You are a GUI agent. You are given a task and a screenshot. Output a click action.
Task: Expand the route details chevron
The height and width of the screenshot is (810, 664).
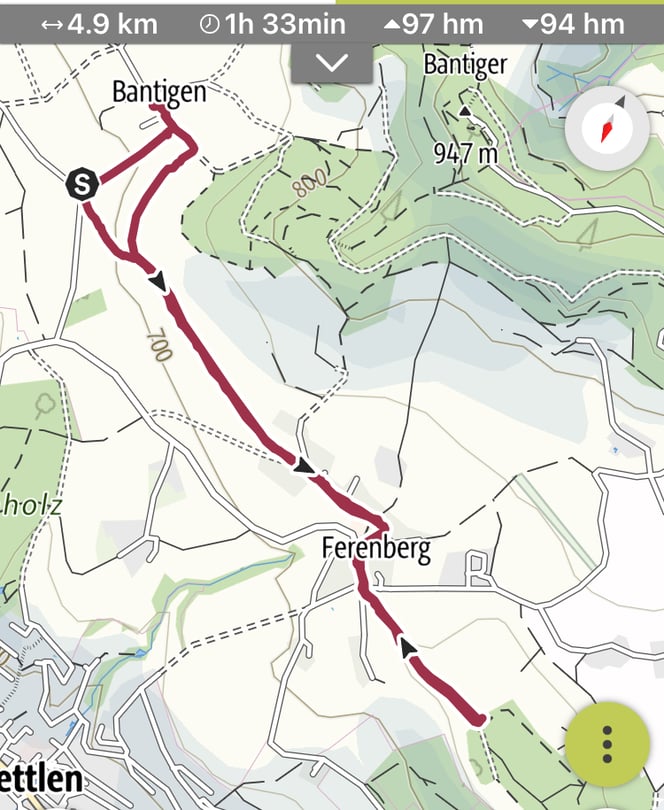tap(331, 63)
